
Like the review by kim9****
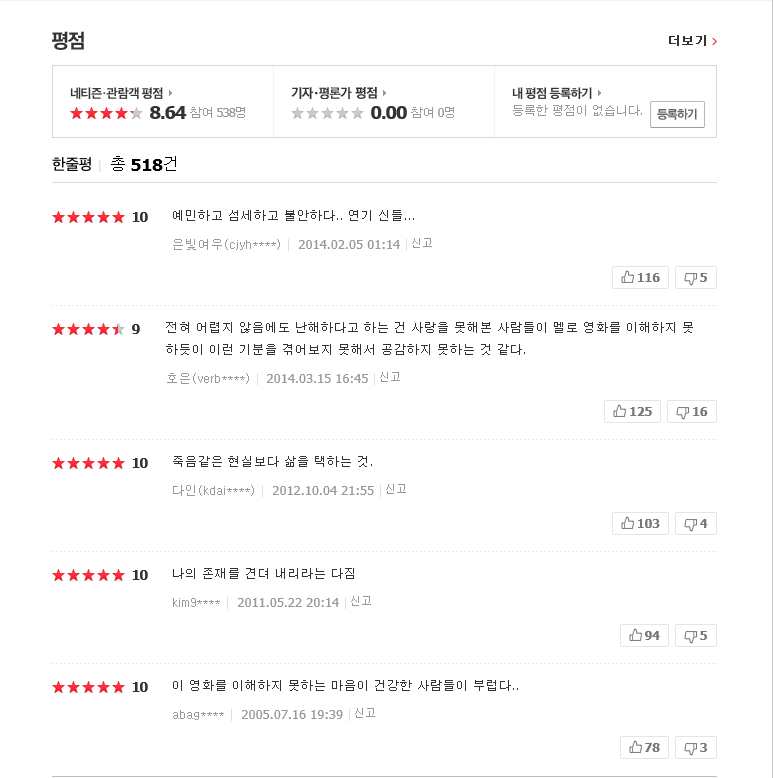(x=644, y=635)
